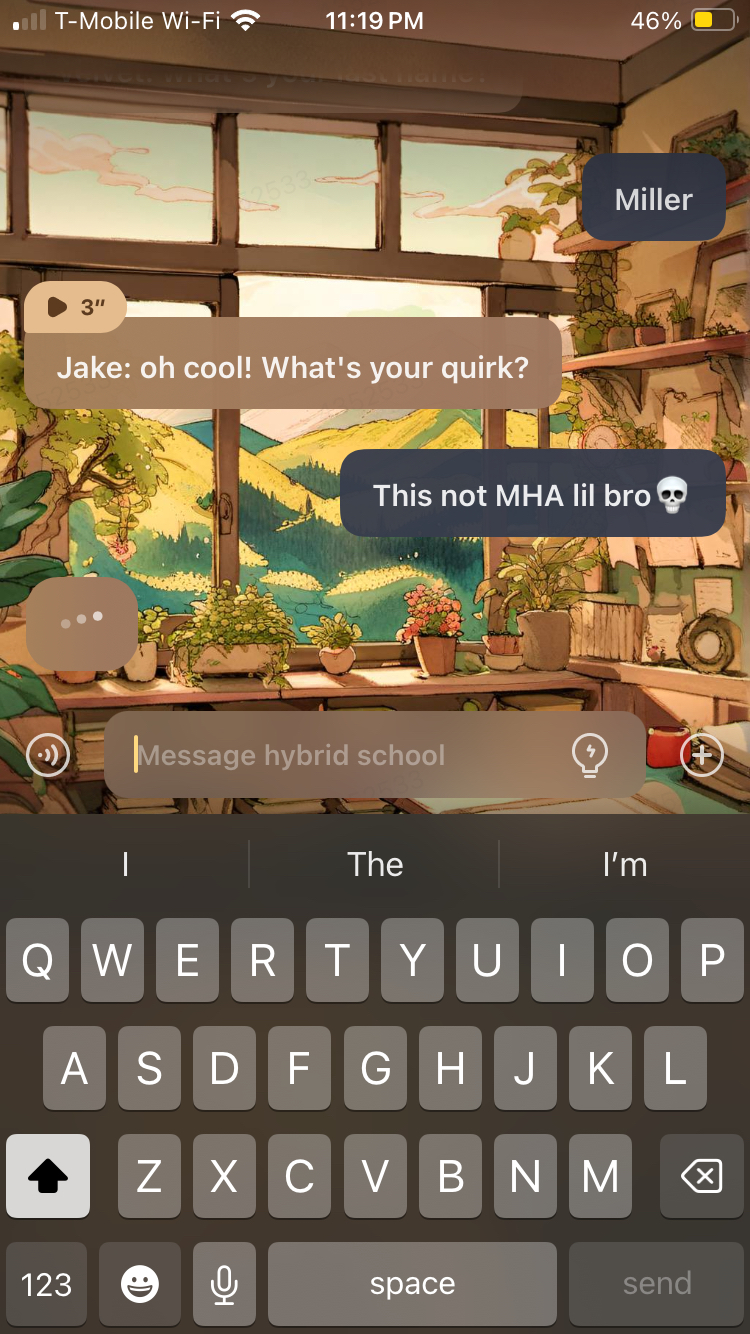Insert the suggested word "The"
Screen dimensions: 750x1334
tap(375, 864)
